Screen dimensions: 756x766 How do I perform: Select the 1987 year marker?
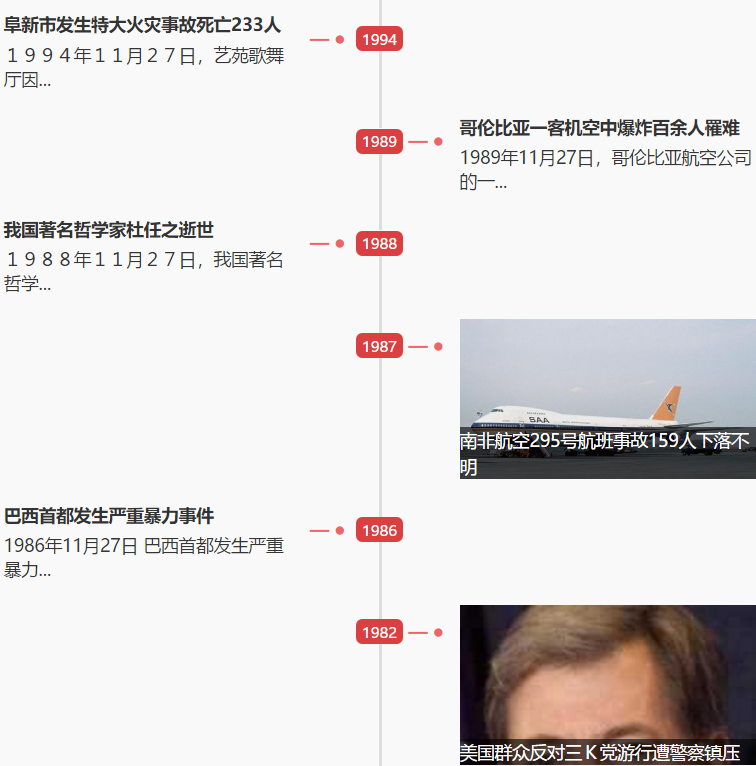coord(379,347)
